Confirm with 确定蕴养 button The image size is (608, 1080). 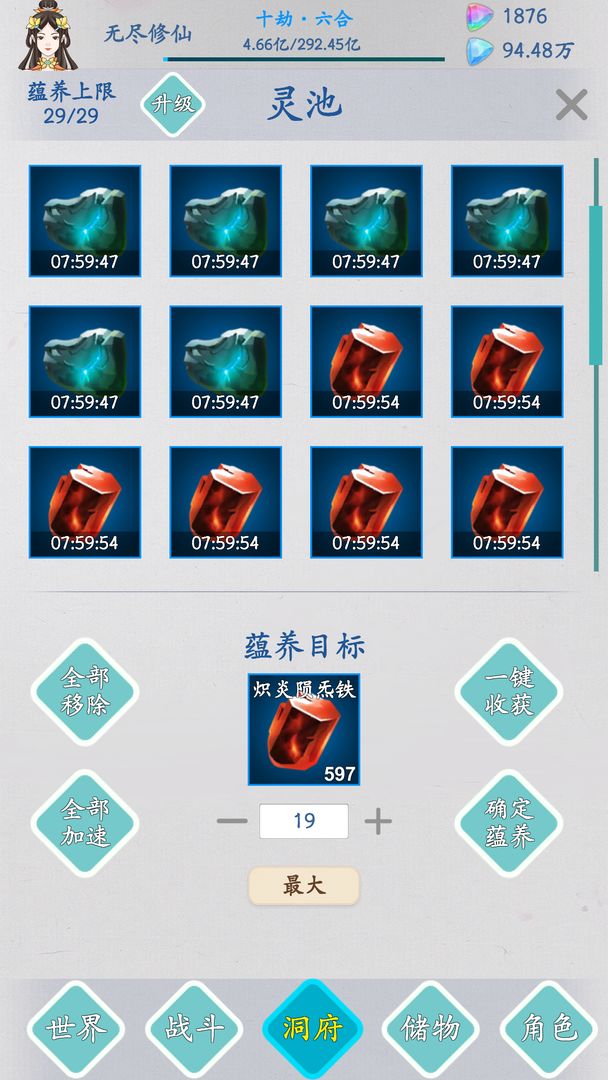(x=509, y=822)
